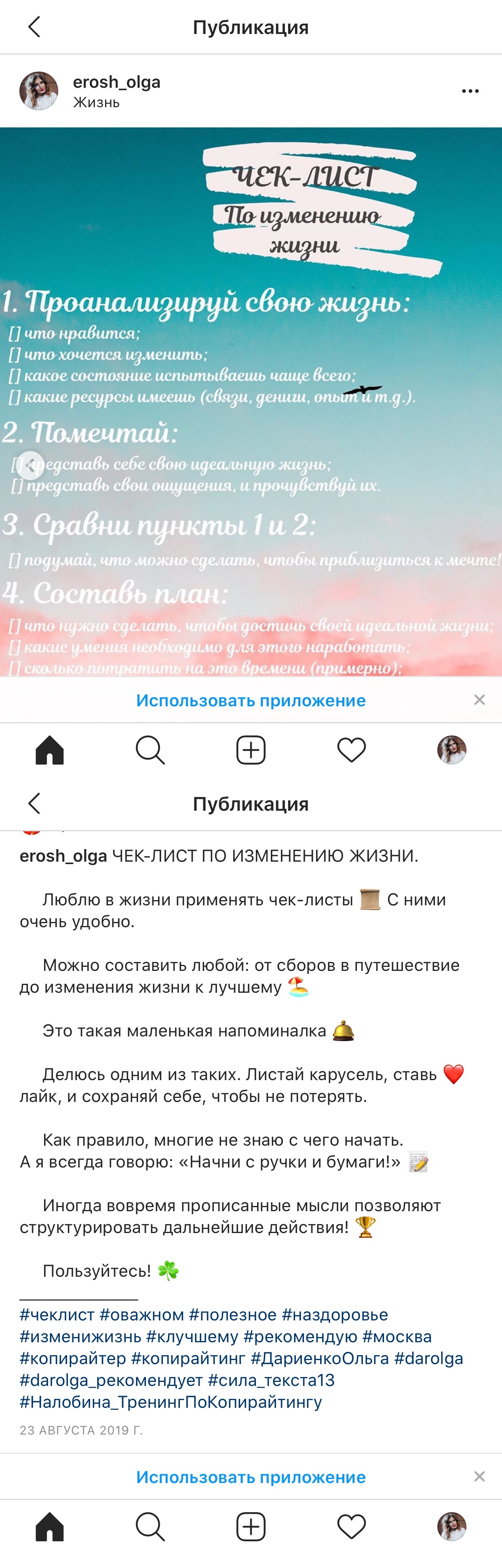Viewport: 502px width, 1568px height.
Task: Go to previous carousel slide arrow
Action: coord(30,465)
